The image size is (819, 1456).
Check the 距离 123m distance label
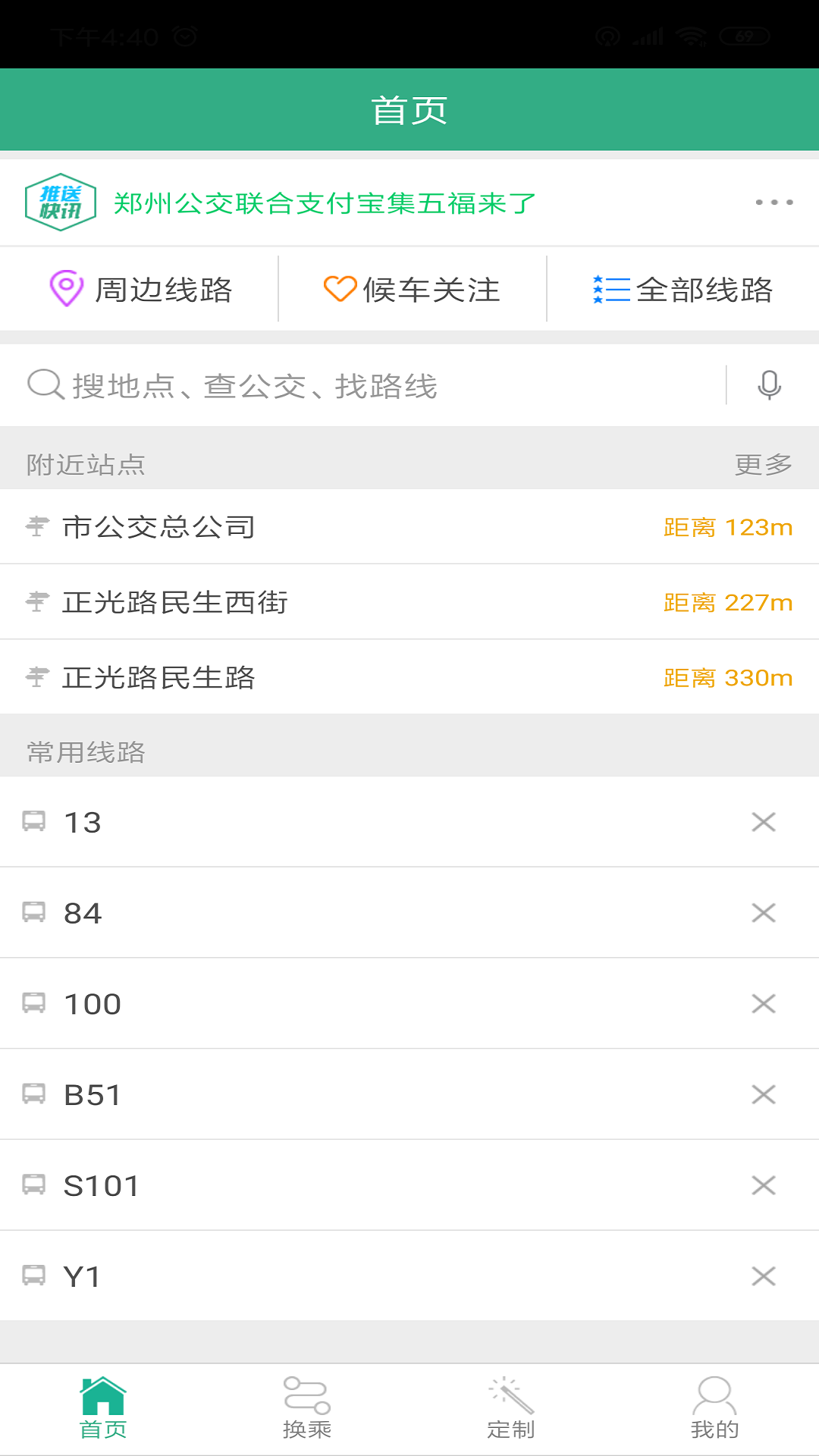tap(728, 526)
